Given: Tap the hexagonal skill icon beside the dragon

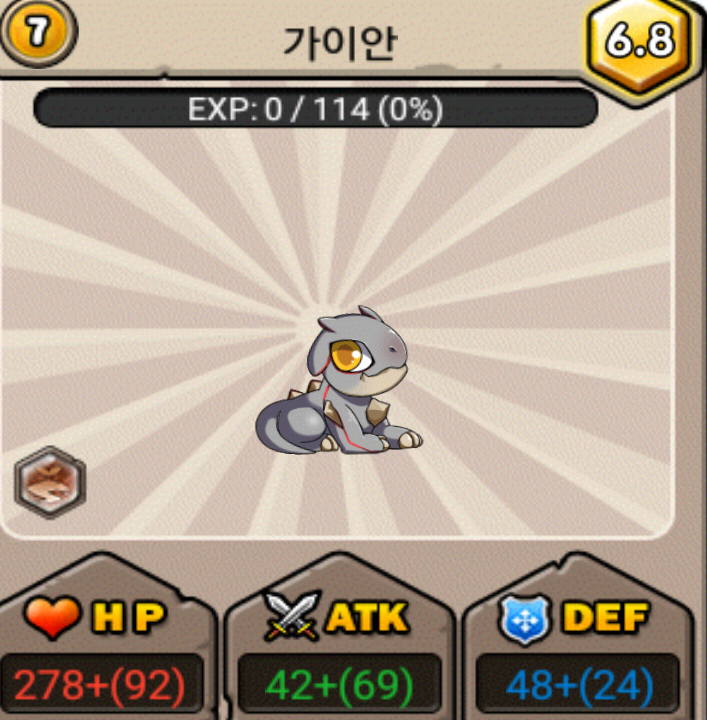Looking at the screenshot, I should pos(50,482).
